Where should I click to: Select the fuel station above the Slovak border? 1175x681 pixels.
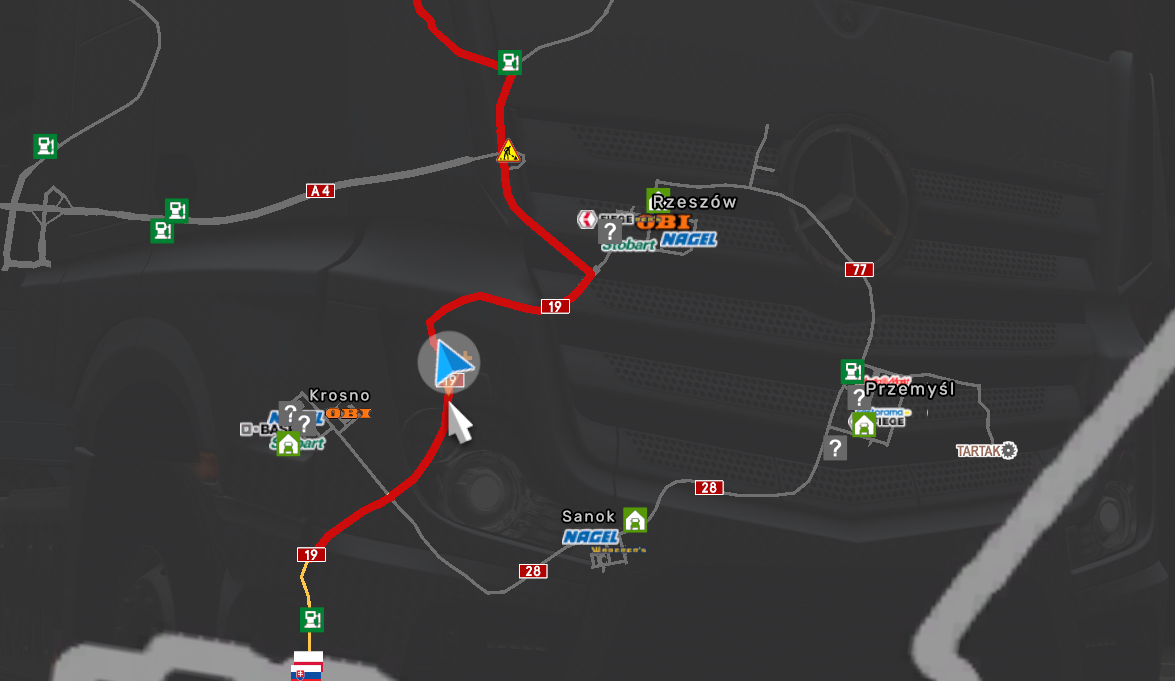(x=311, y=619)
